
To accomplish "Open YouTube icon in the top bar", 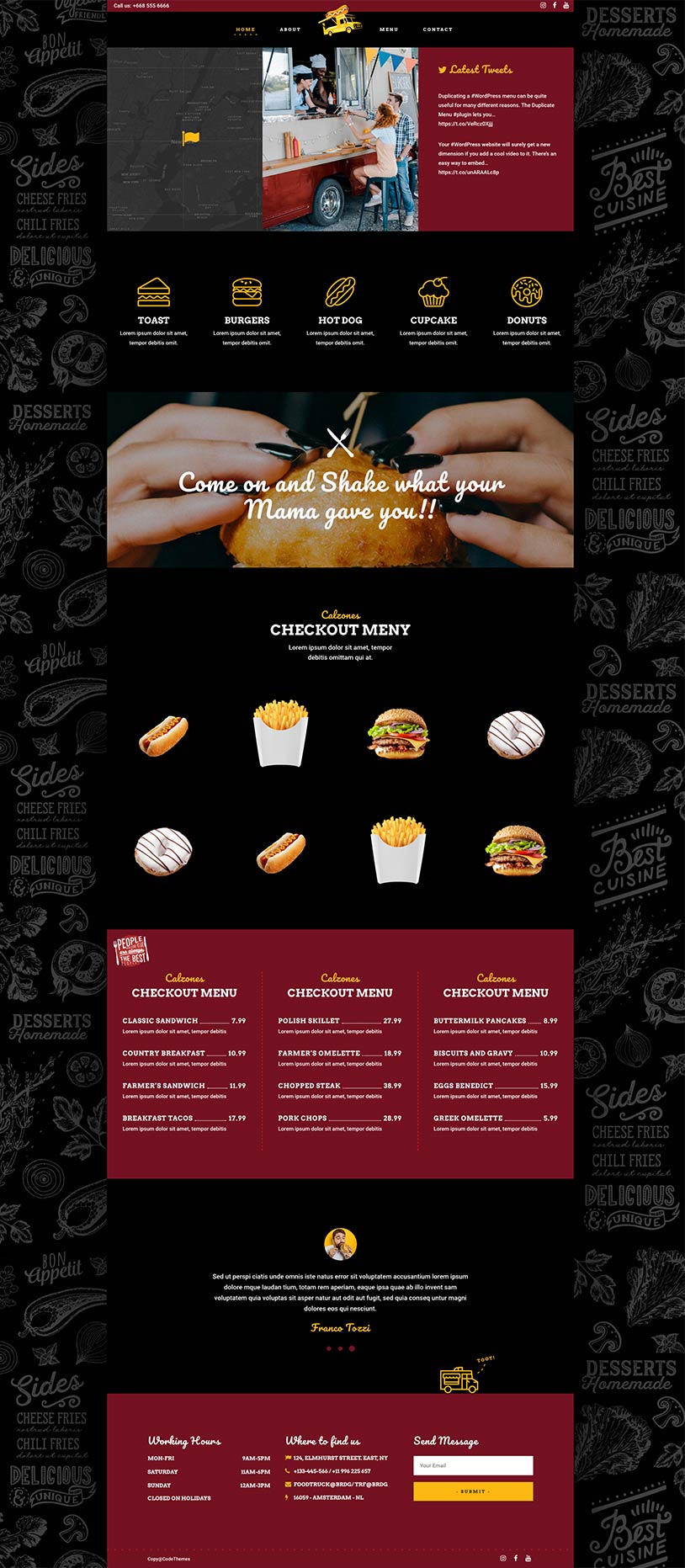I will pos(566,5).
